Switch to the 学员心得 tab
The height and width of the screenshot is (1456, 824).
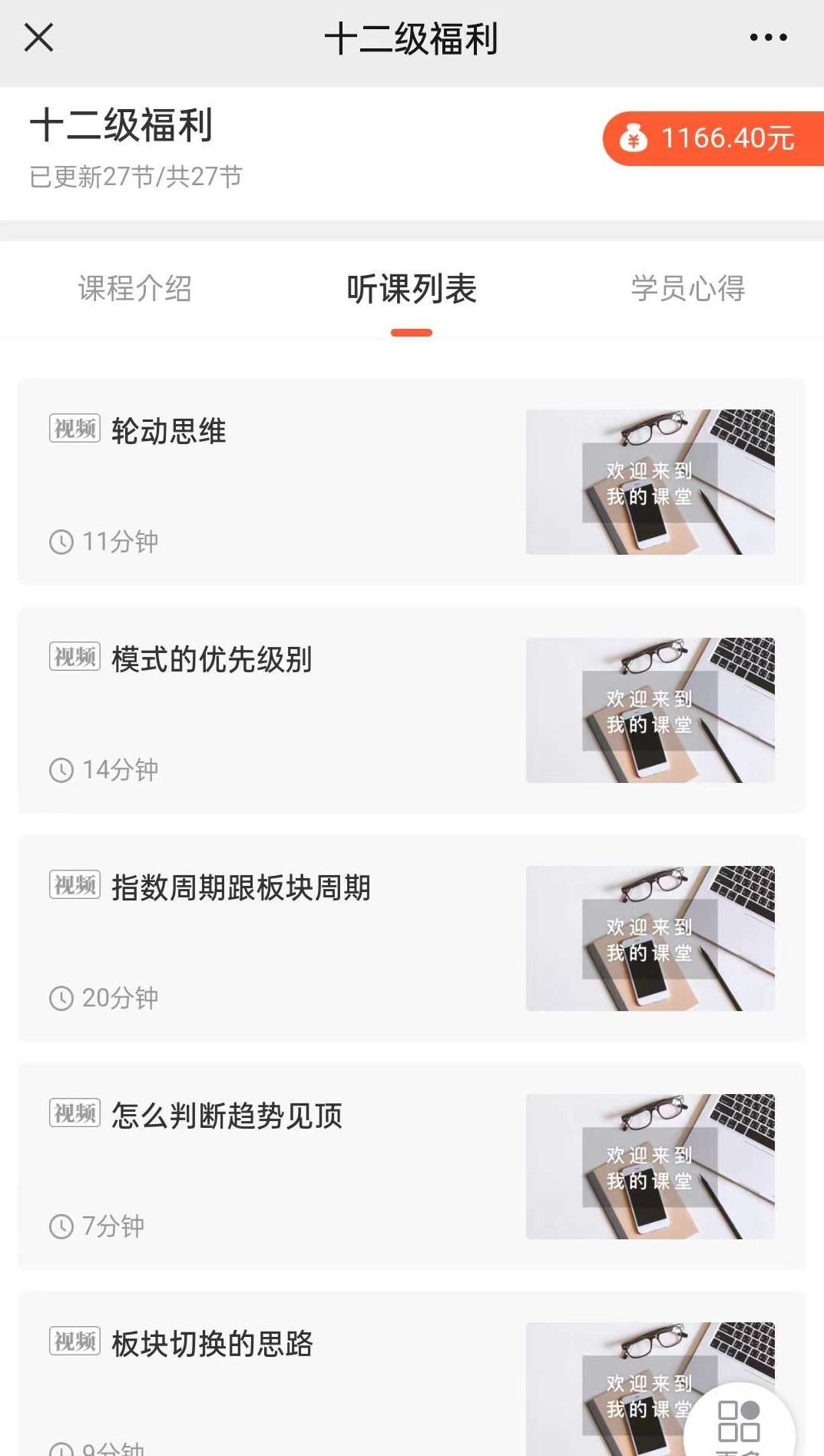pyautogui.click(x=688, y=289)
